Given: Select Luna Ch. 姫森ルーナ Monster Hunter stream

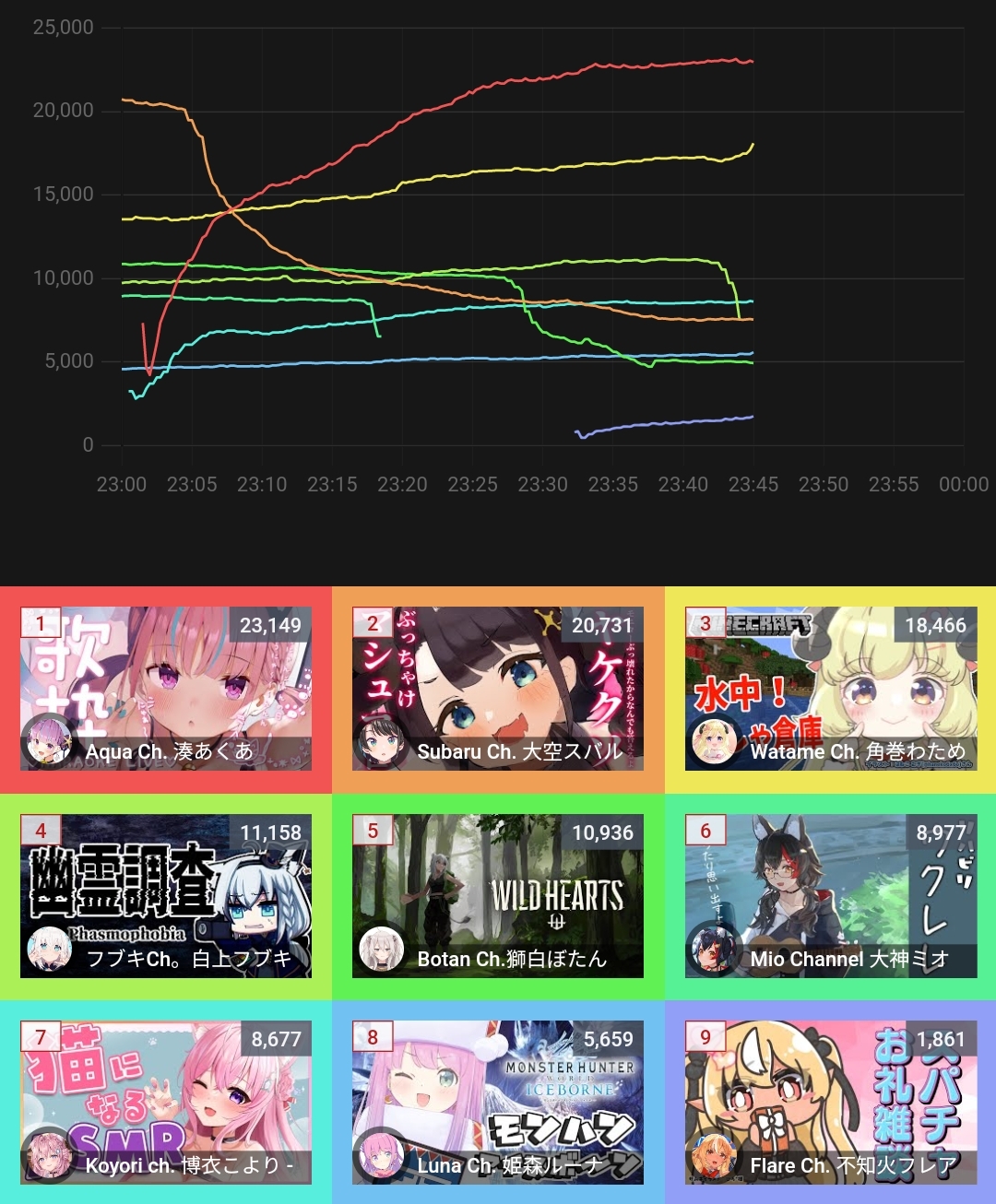Looking at the screenshot, I should tap(498, 1103).
